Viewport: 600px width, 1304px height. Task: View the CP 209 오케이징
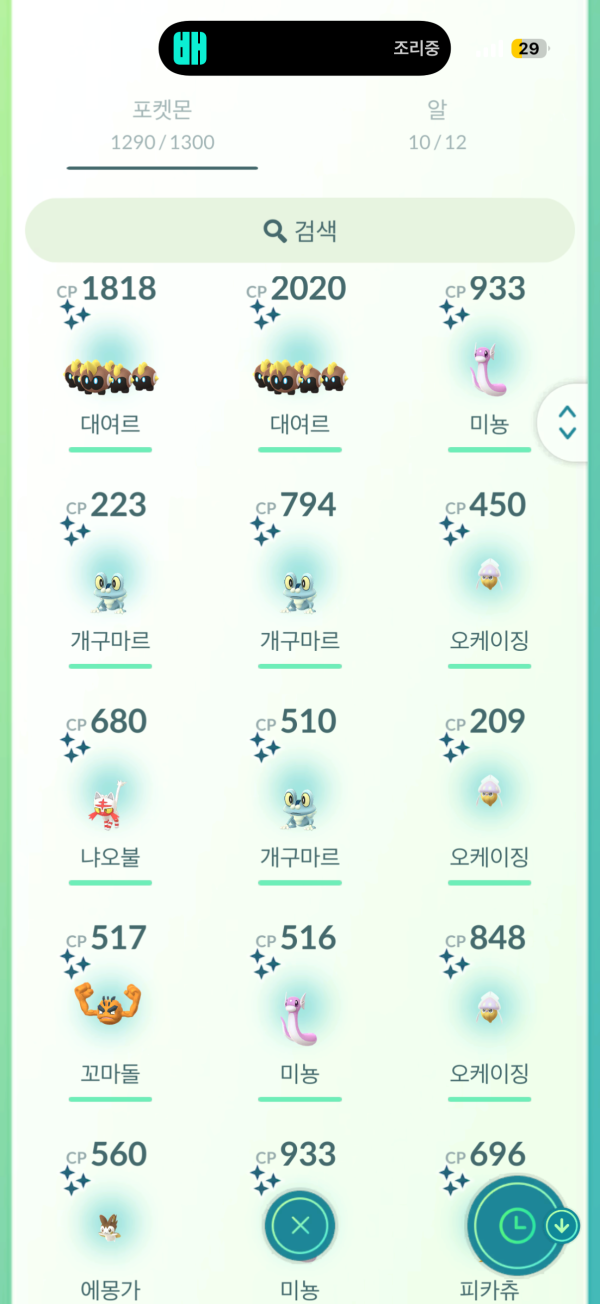click(489, 795)
